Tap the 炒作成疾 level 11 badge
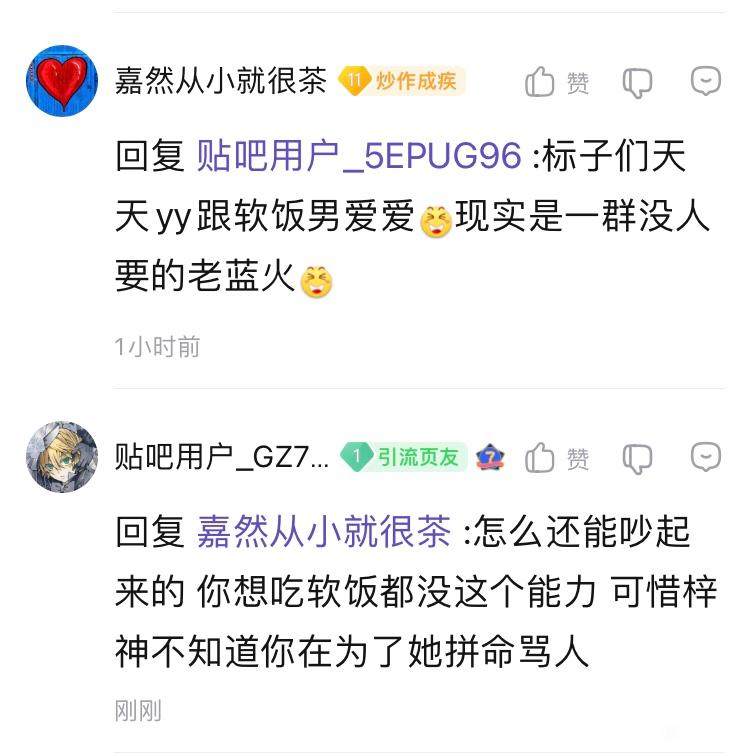This screenshot has height=755, width=750. point(401,81)
